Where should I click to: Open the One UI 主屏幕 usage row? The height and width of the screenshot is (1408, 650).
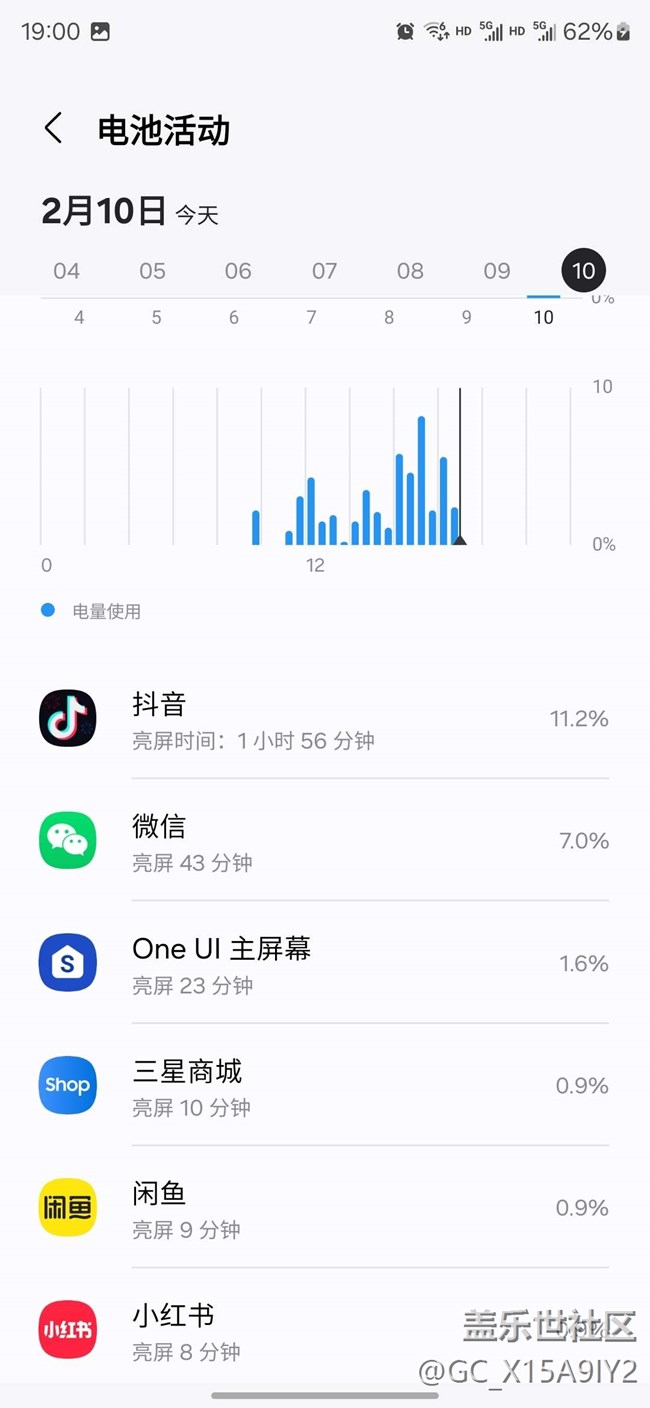[x=325, y=962]
